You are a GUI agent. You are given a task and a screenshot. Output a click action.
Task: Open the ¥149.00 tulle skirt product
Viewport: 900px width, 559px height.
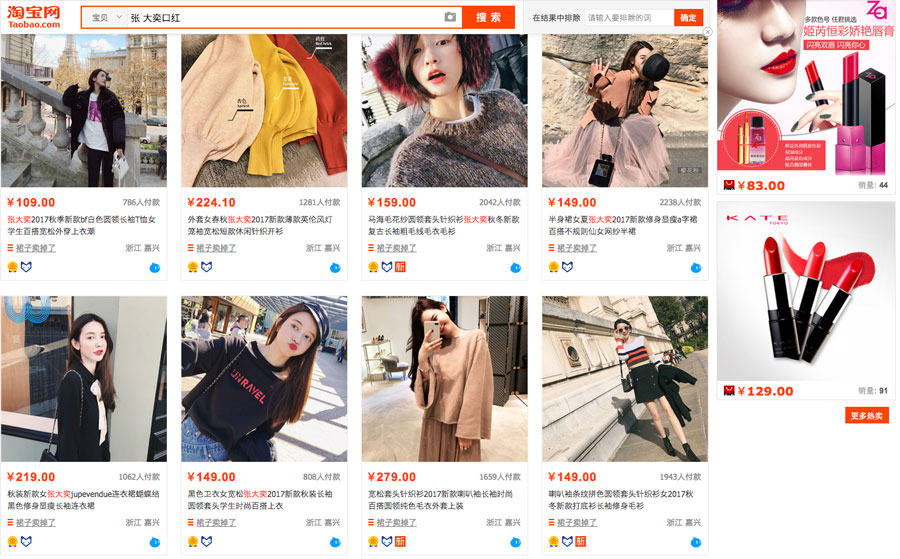point(625,110)
